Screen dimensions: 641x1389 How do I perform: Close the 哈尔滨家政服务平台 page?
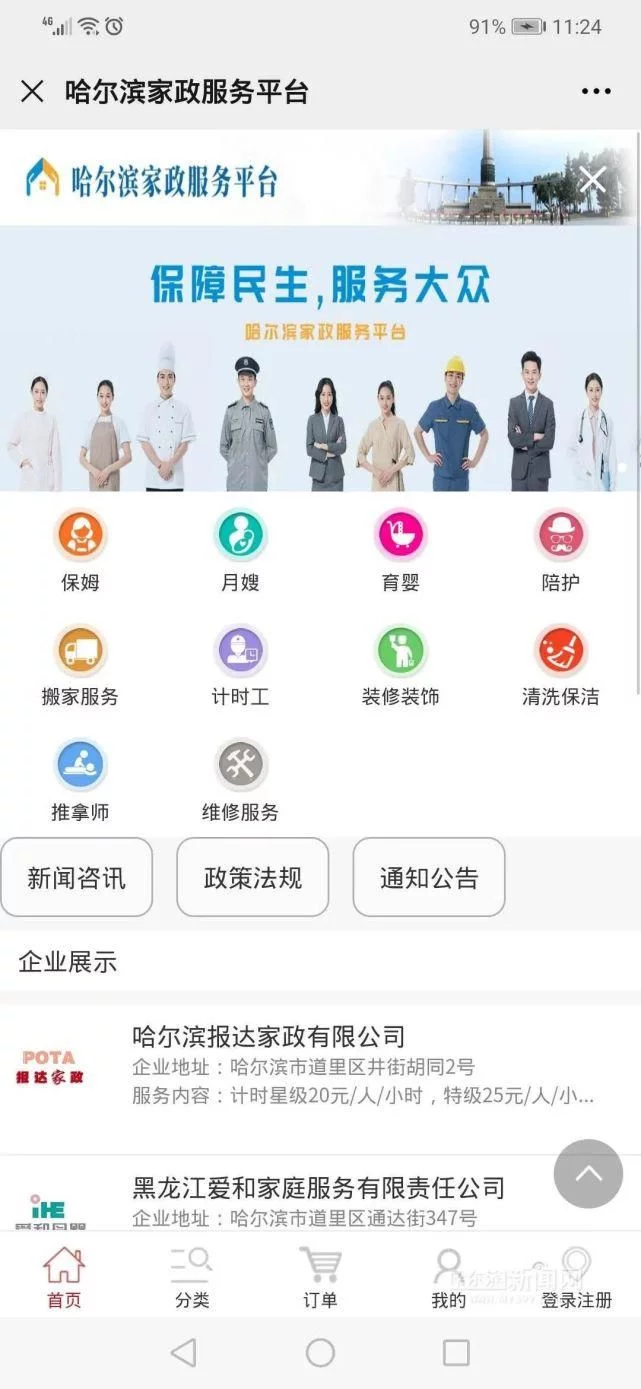[32, 92]
